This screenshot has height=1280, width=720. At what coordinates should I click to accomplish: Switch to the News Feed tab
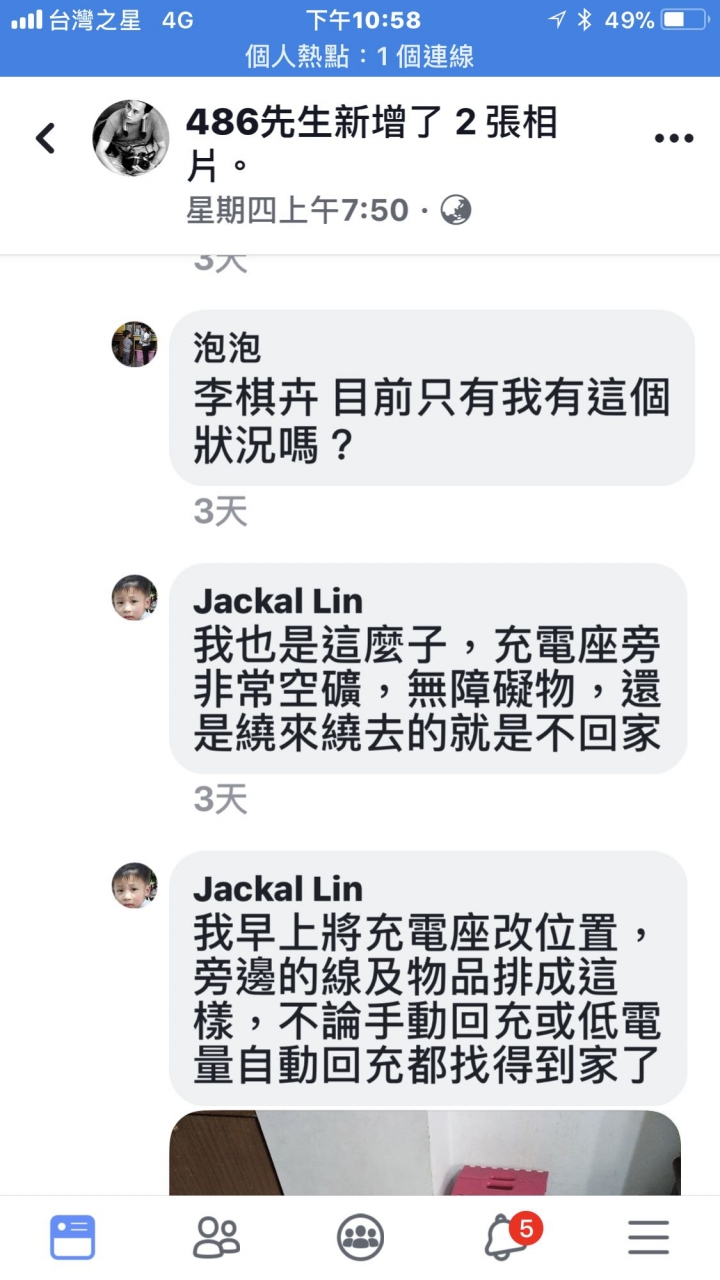click(72, 1237)
